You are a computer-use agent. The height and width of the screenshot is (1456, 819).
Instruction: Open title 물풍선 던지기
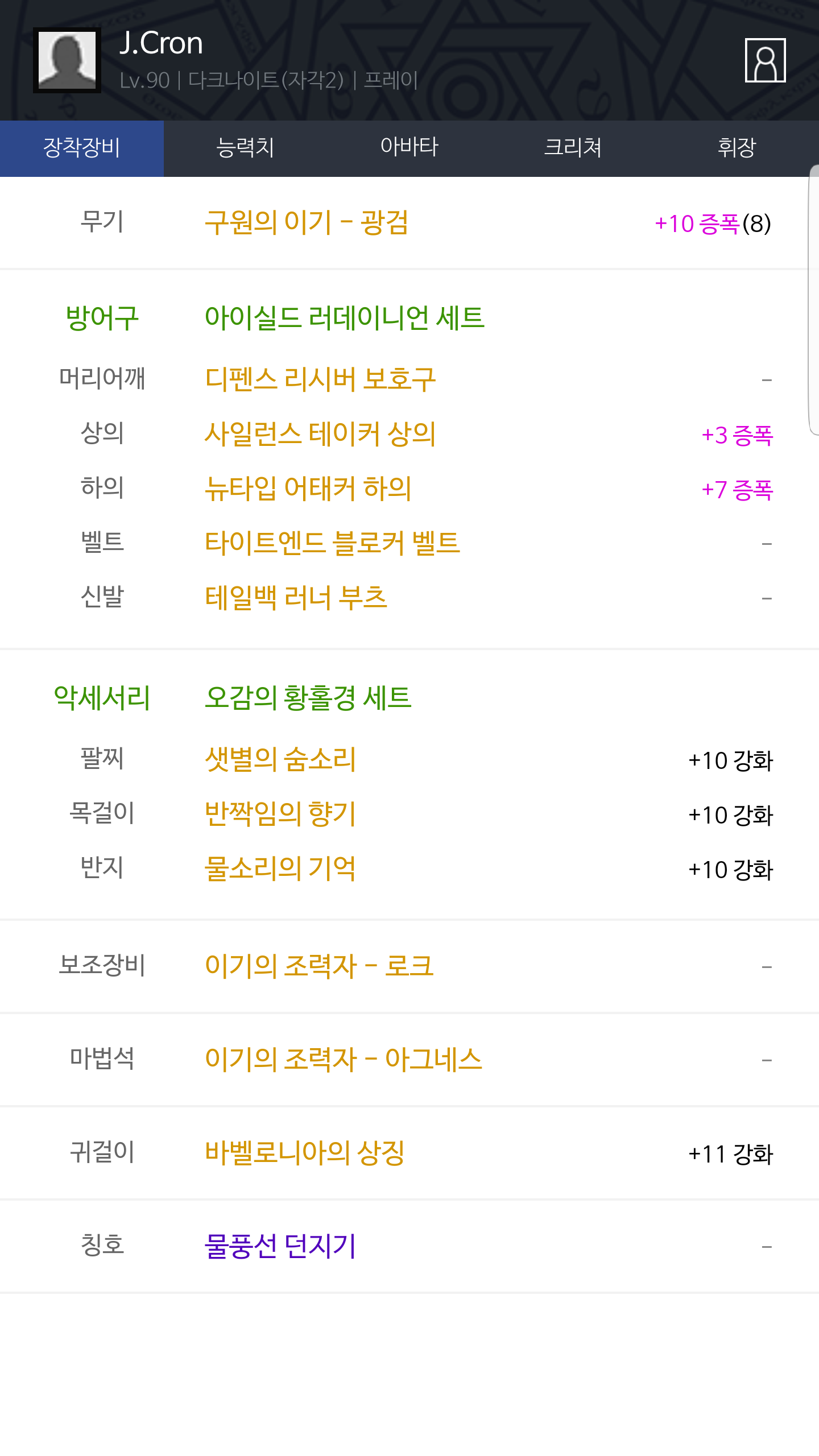coord(280,1246)
